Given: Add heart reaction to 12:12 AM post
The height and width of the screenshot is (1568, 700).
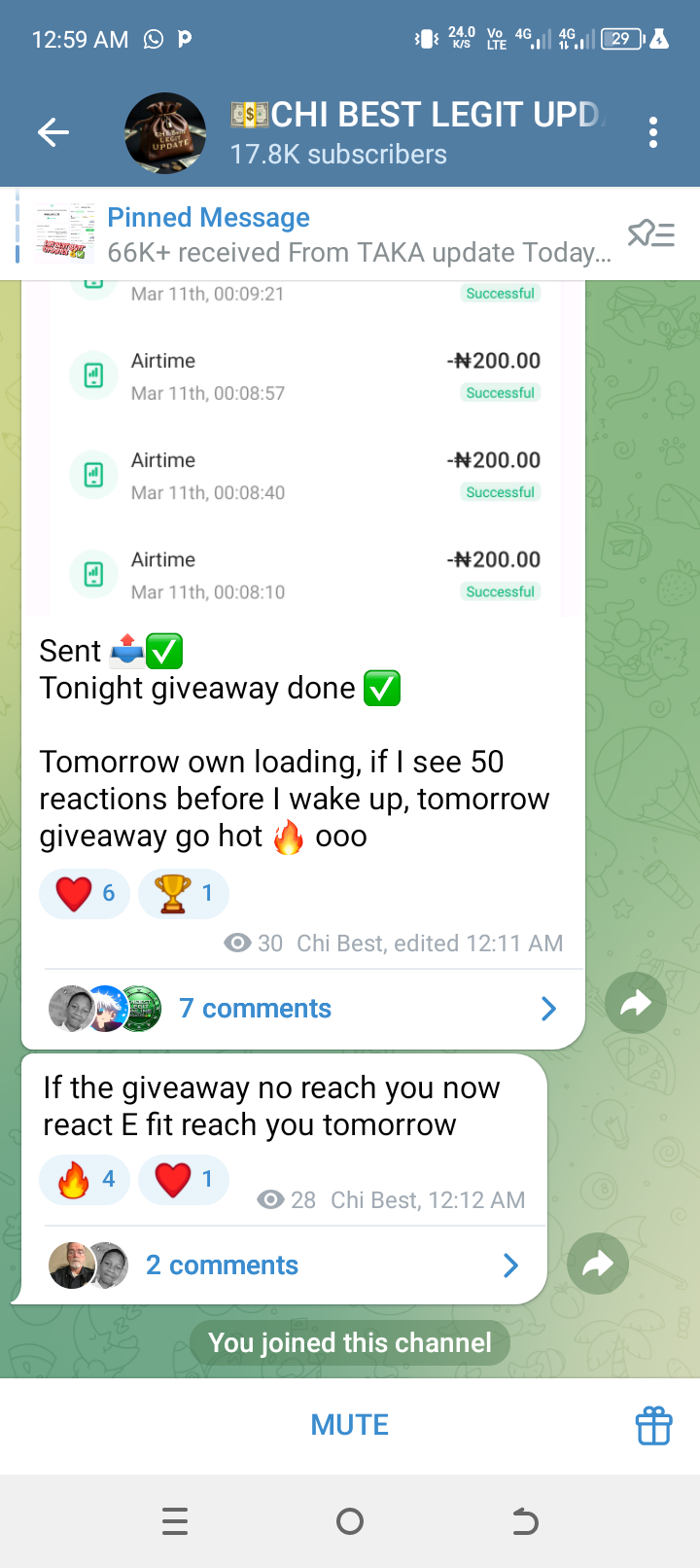Looking at the screenshot, I should [x=184, y=1179].
